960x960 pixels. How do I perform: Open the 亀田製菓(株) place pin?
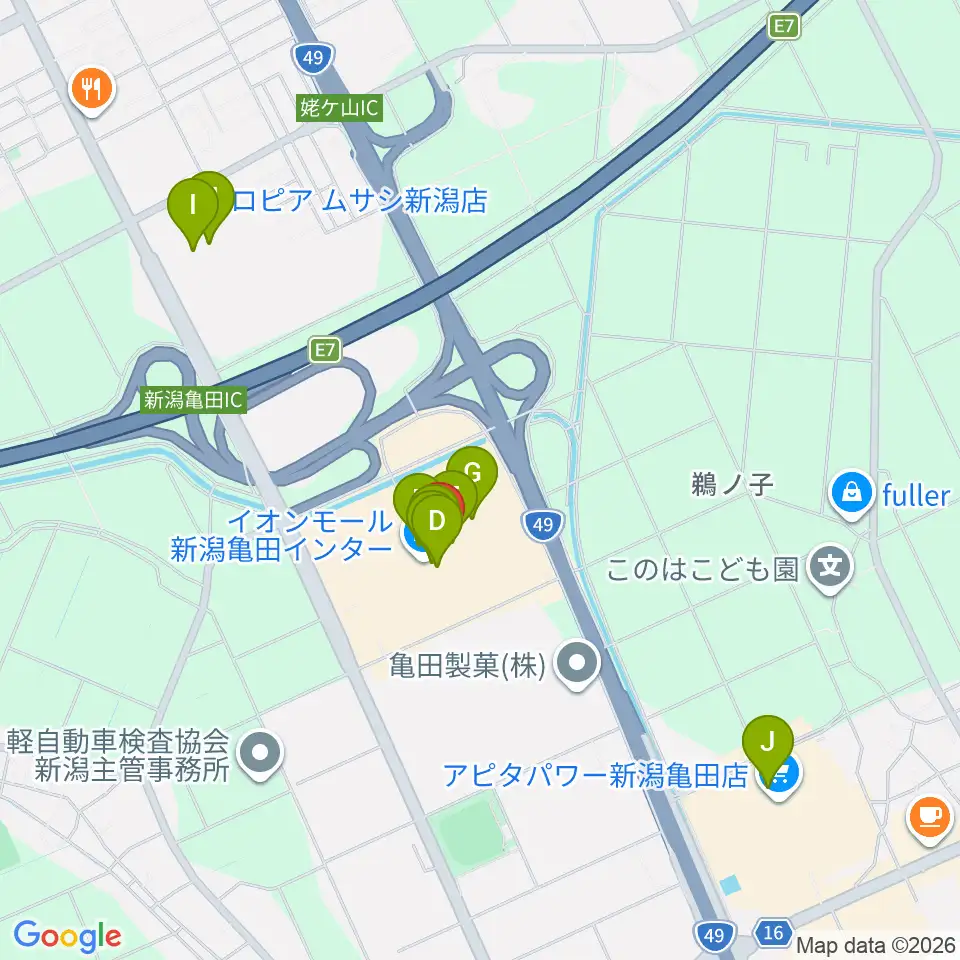pyautogui.click(x=577, y=662)
